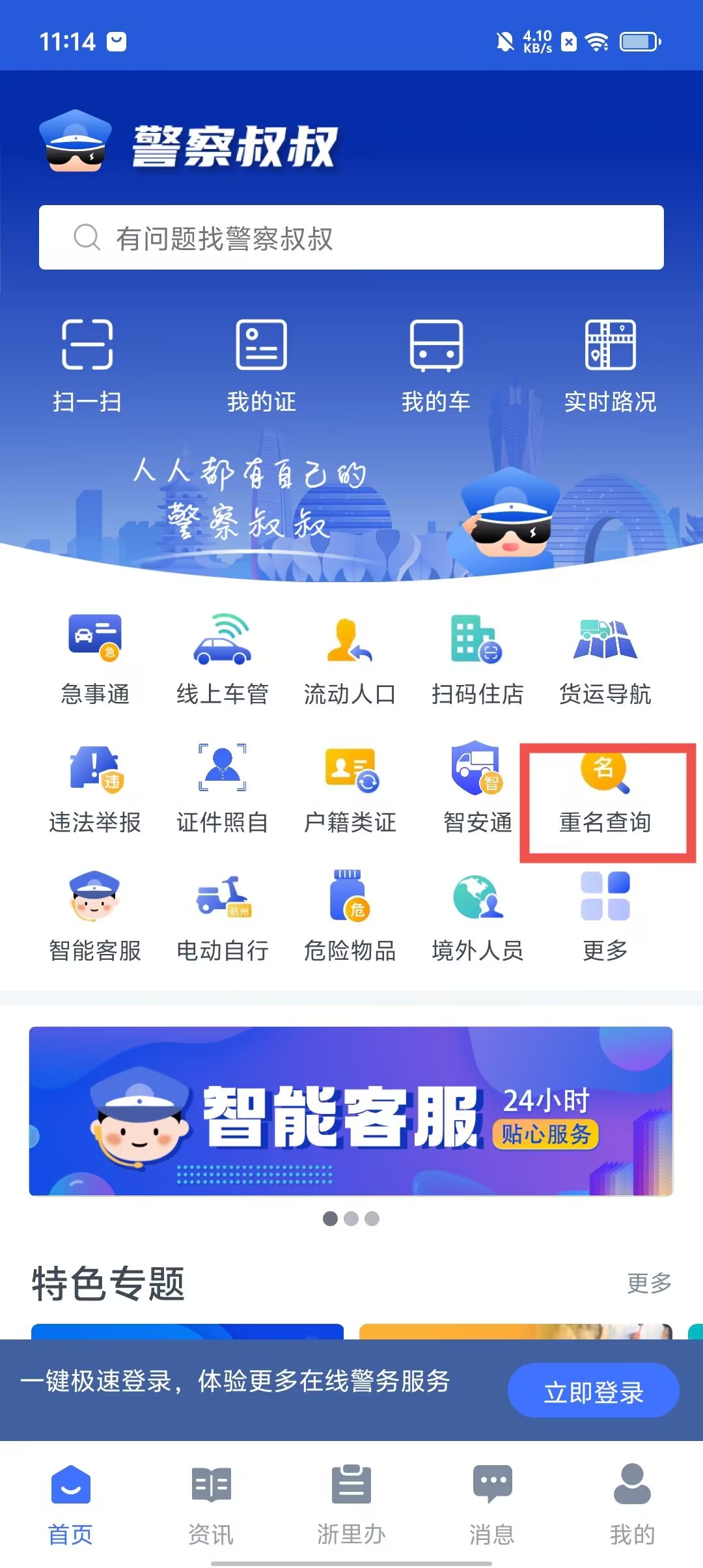Open 我的证 shortcut

(x=261, y=365)
